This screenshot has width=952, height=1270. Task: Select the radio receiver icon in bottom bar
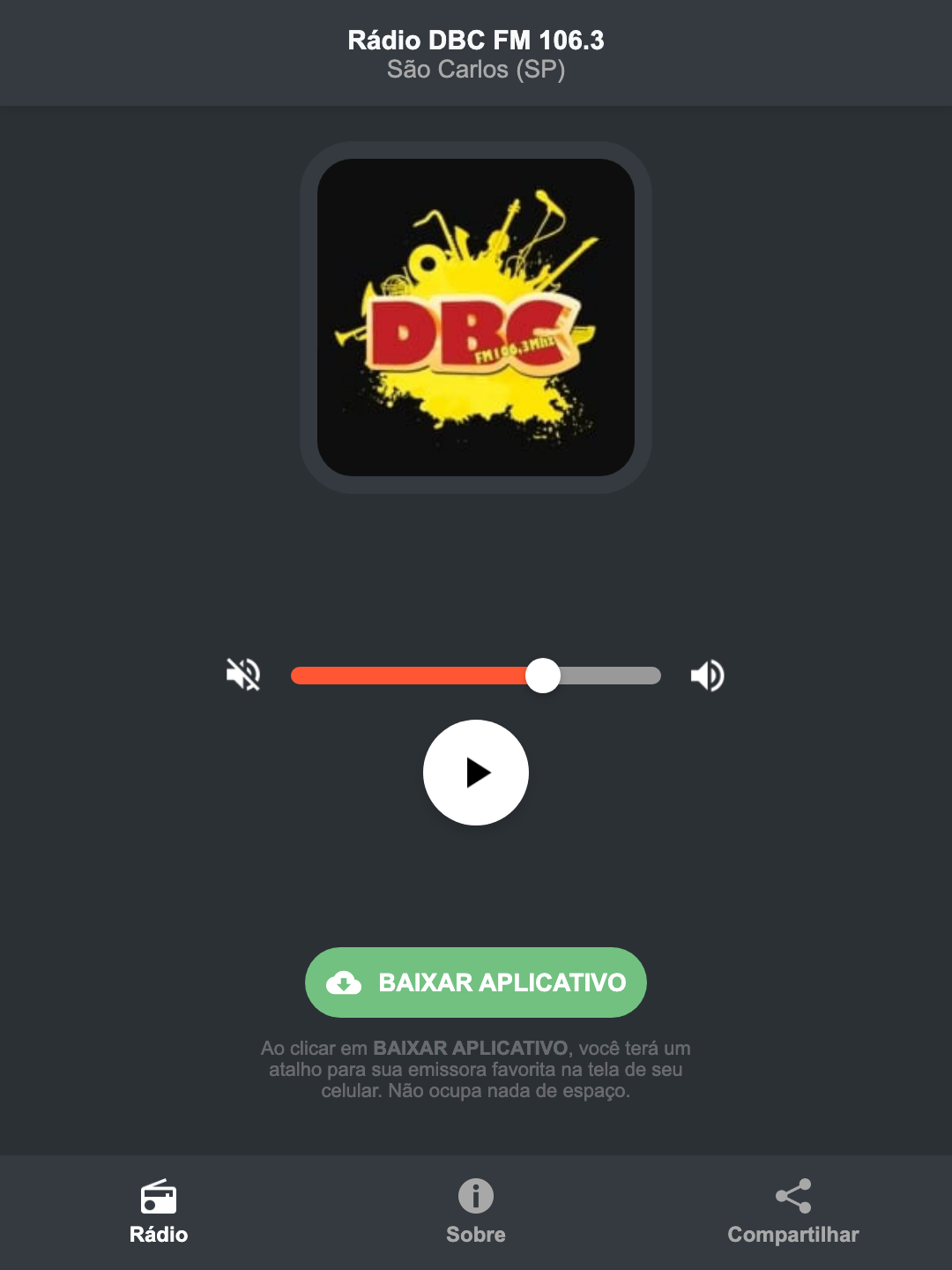click(x=159, y=1198)
